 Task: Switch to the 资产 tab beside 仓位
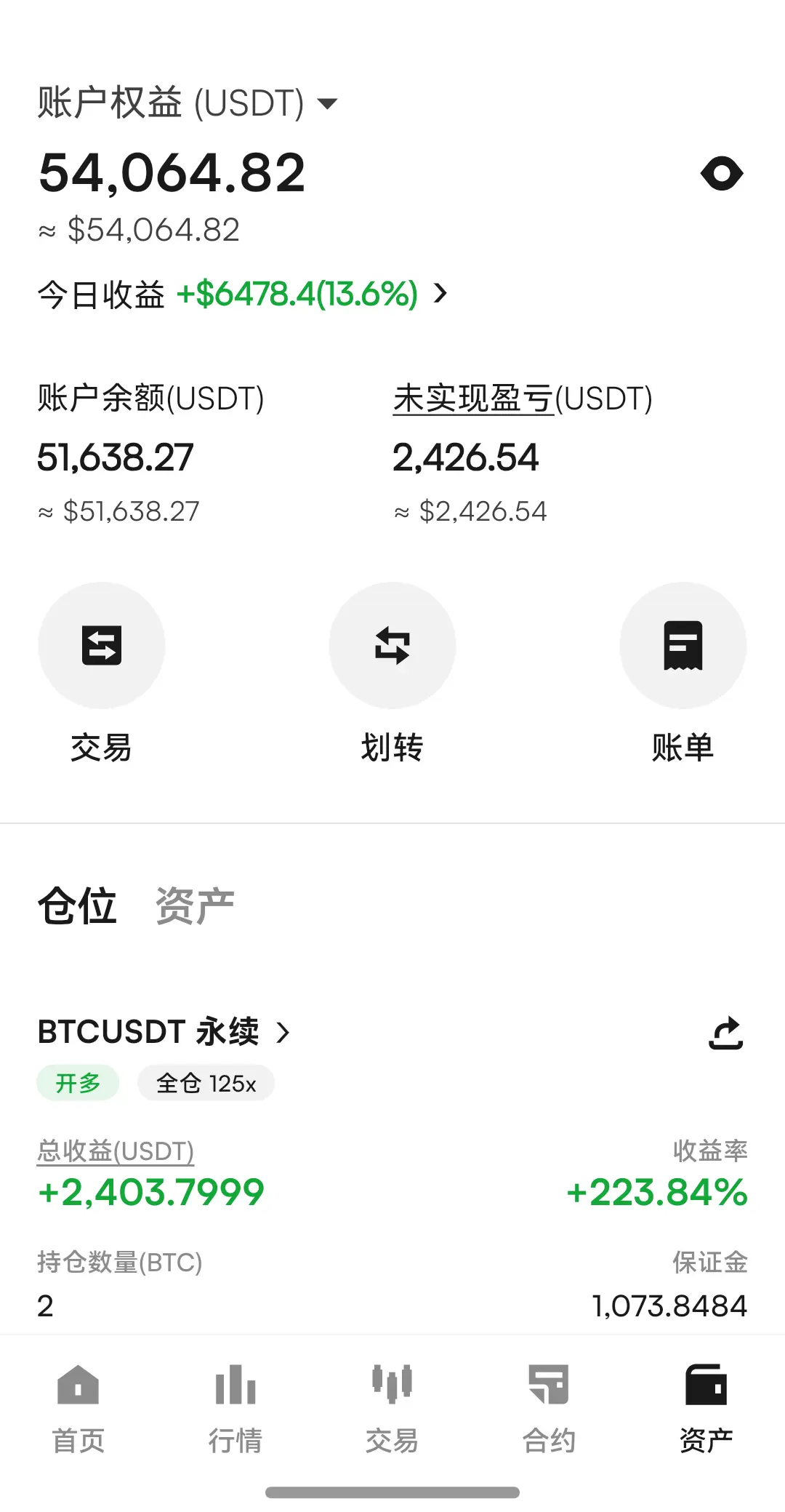pyautogui.click(x=195, y=906)
